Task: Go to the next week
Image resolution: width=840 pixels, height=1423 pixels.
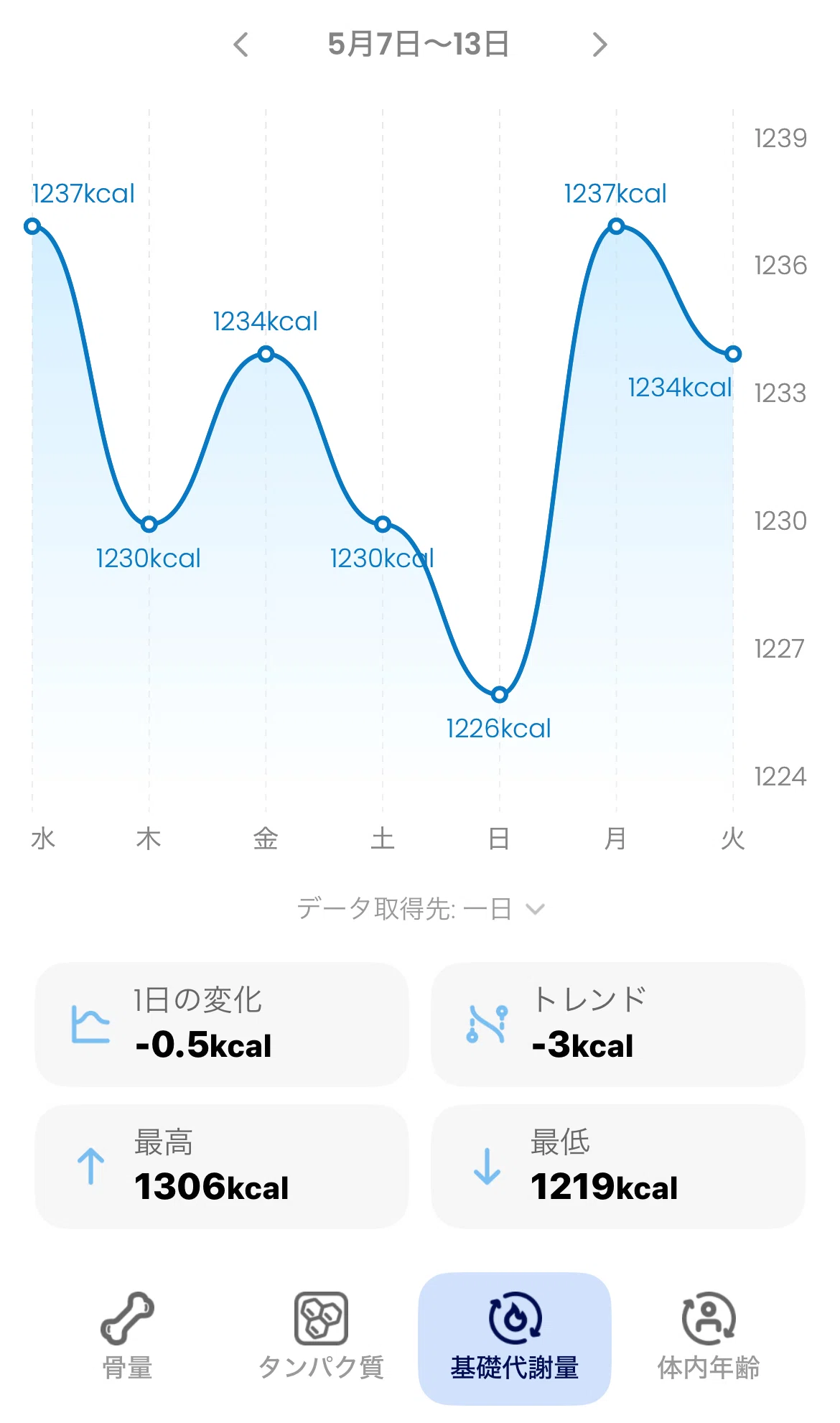Action: pyautogui.click(x=599, y=45)
